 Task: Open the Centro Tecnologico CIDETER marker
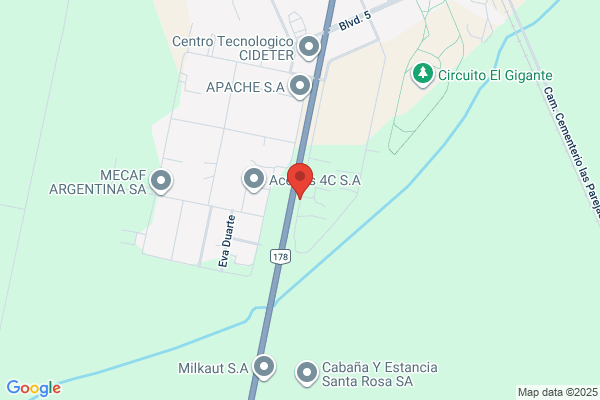point(309,47)
